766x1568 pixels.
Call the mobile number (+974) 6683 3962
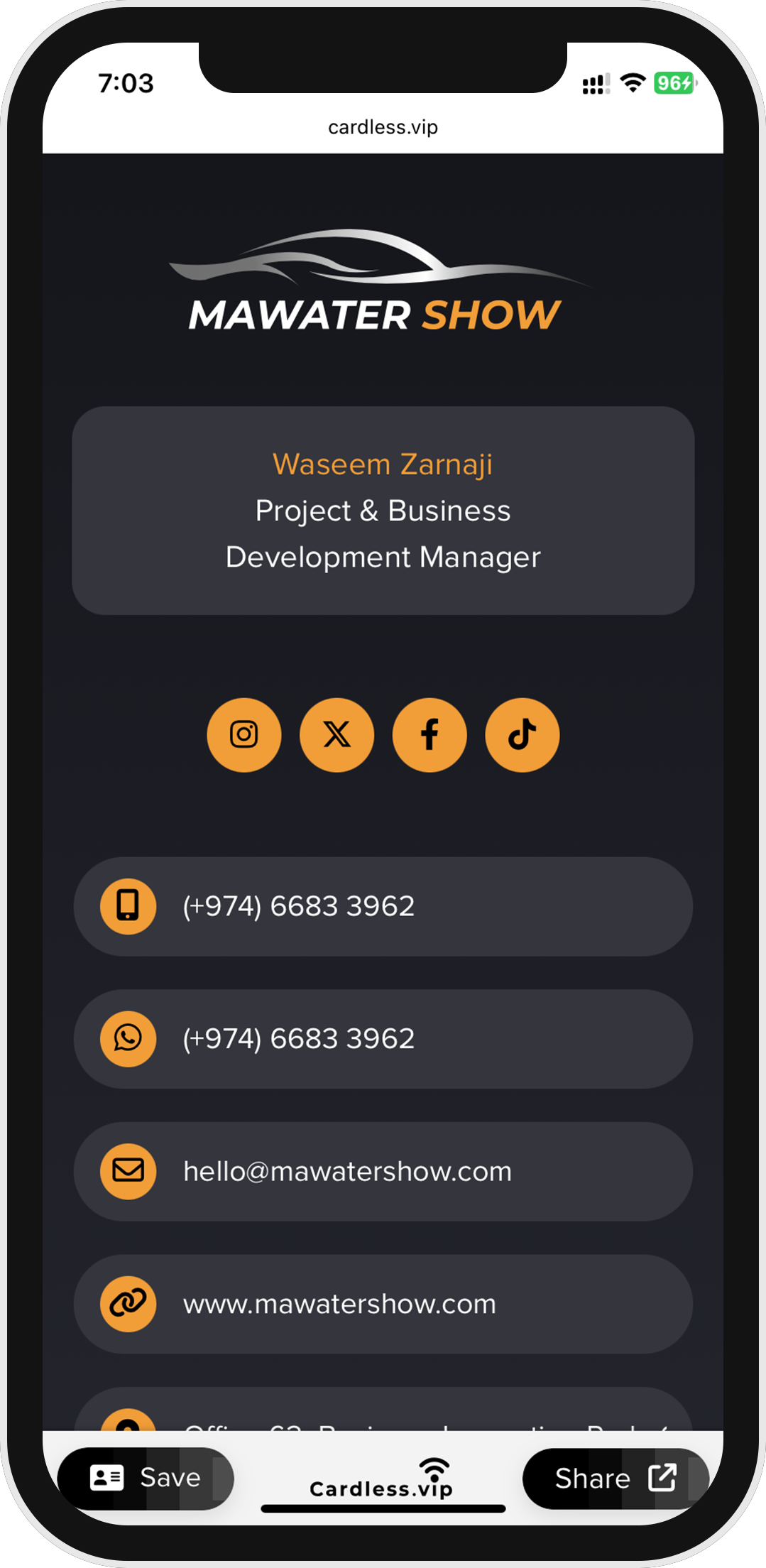point(383,906)
